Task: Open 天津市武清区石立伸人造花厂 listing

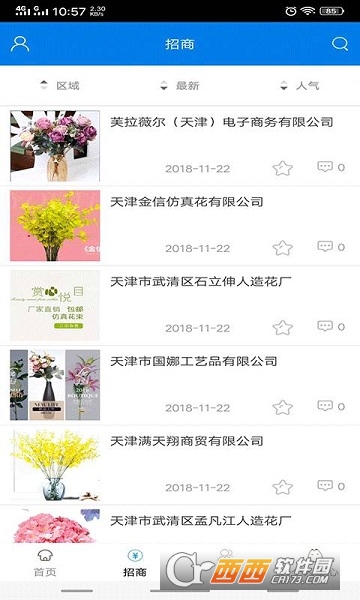Action: click(x=180, y=305)
